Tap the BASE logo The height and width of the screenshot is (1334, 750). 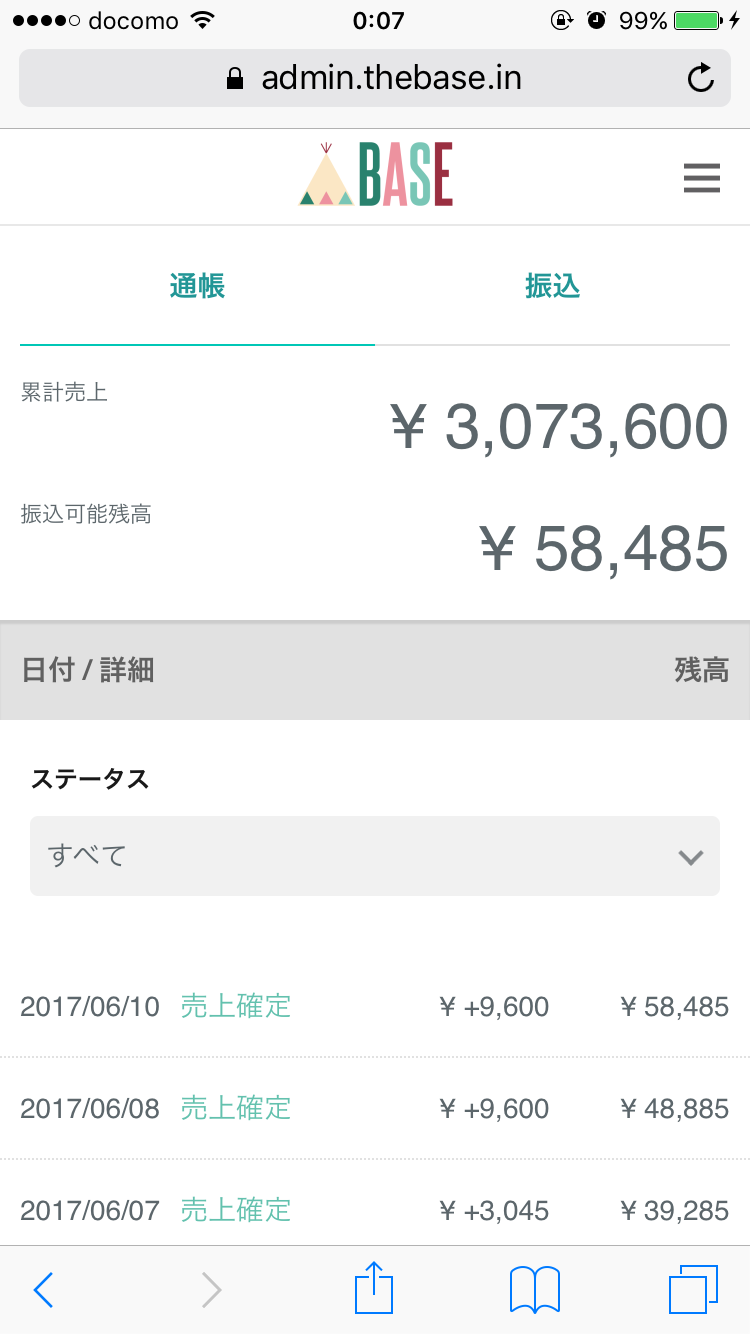pos(376,175)
